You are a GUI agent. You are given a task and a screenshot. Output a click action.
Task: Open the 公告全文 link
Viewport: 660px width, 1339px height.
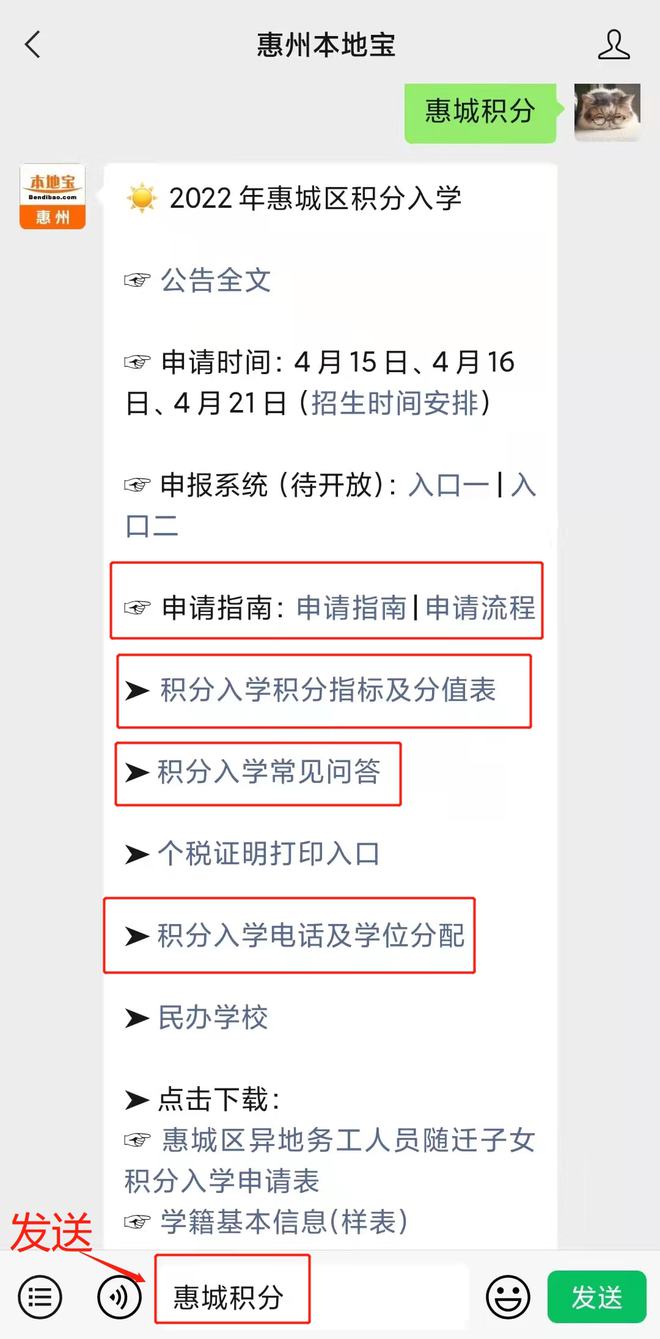point(216,280)
